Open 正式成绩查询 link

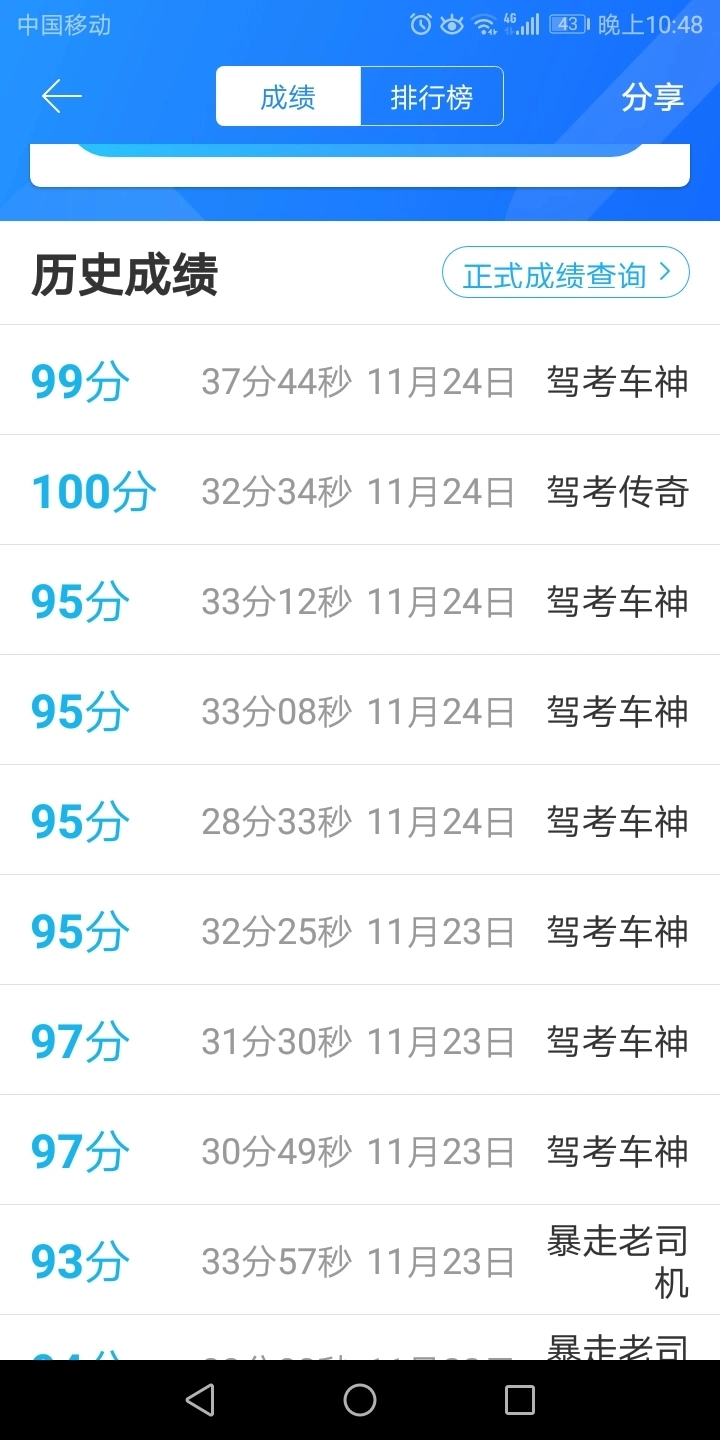[566, 273]
